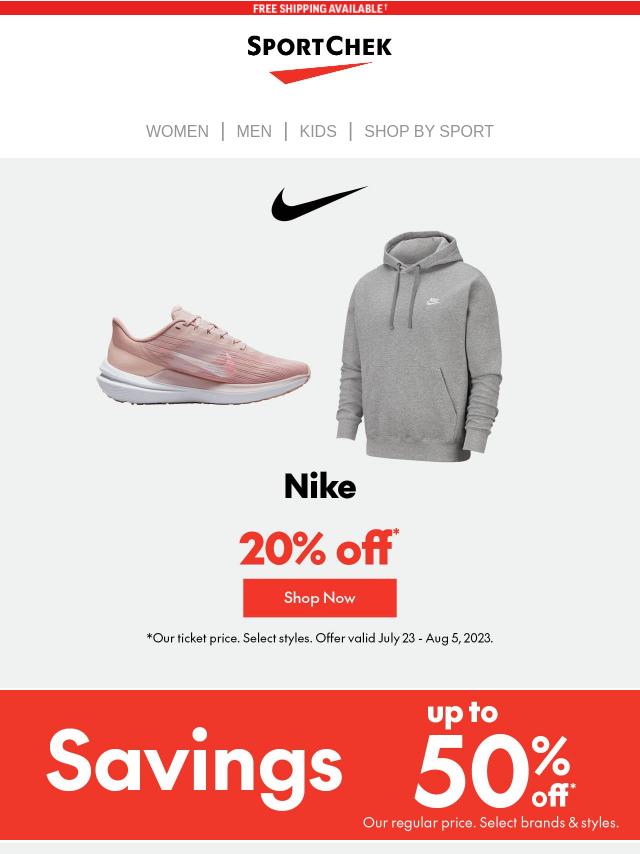This screenshot has width=640, height=854.
Task: Tap the Shop Now button for Nike
Action: (320, 597)
